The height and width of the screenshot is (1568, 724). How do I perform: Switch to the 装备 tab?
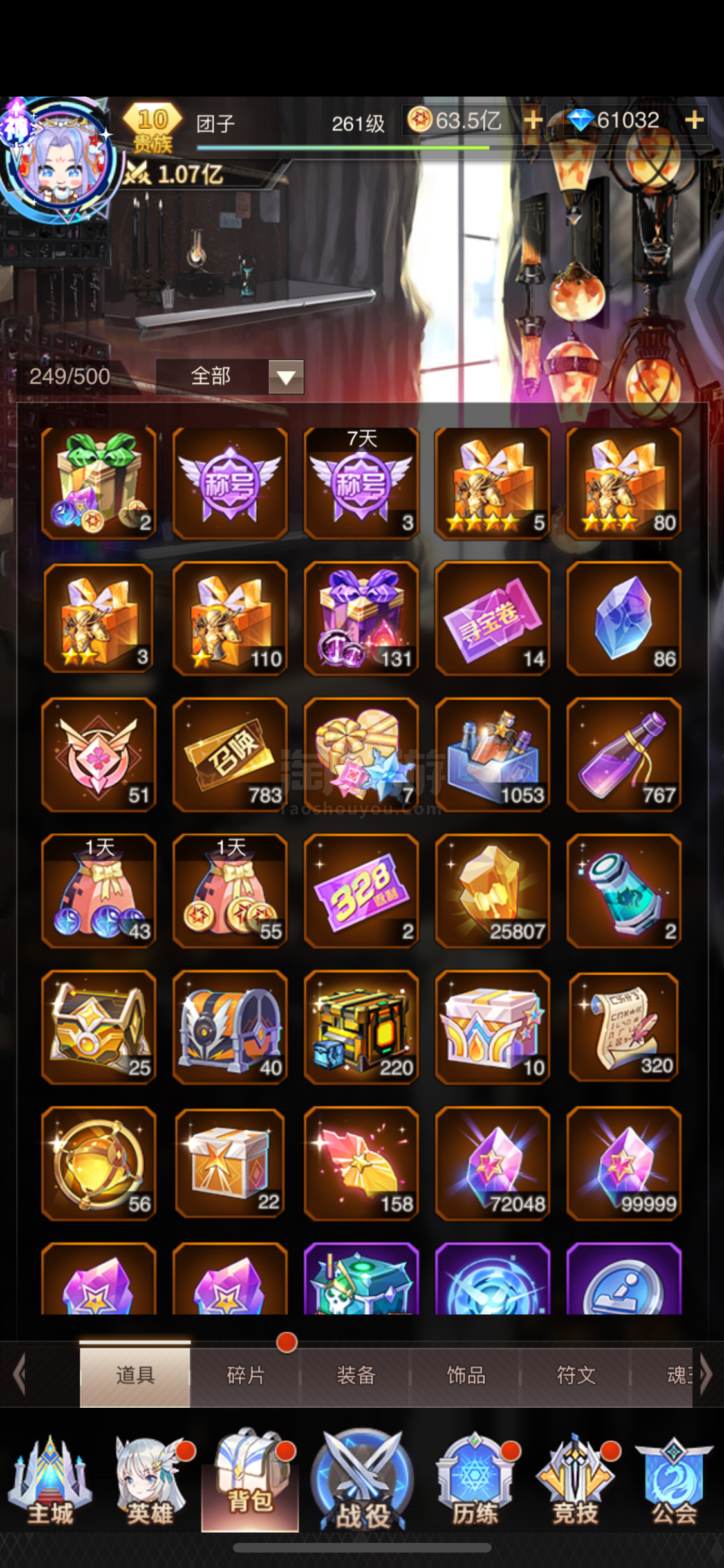(355, 1376)
